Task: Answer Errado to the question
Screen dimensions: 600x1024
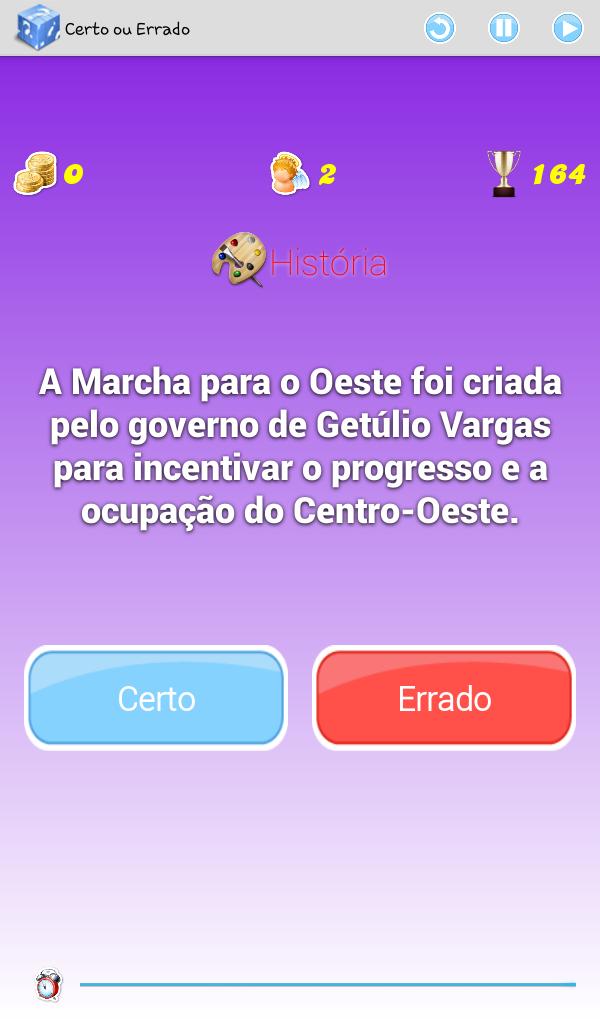Action: pyautogui.click(x=444, y=698)
